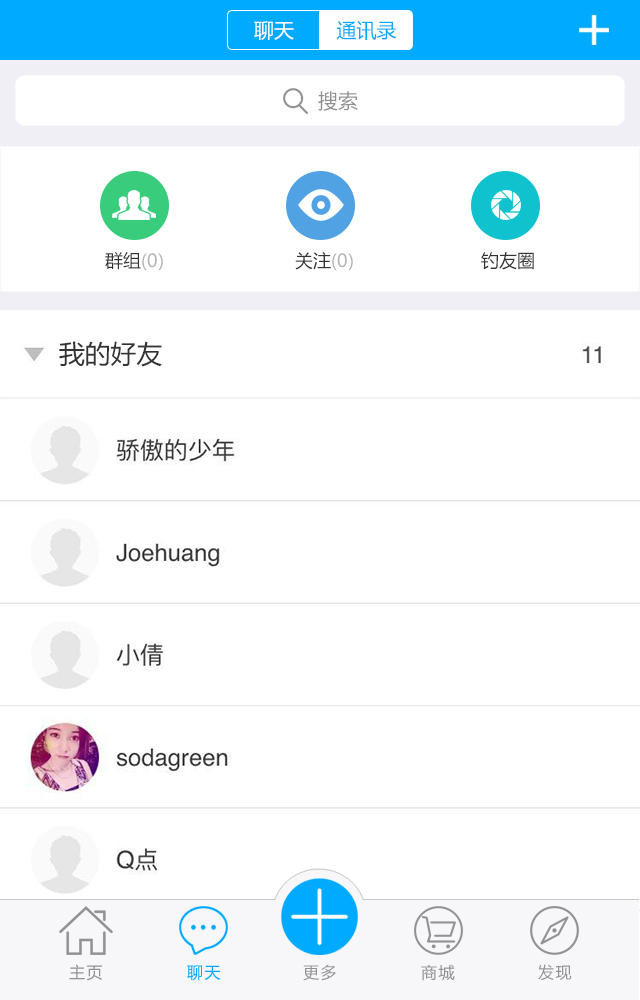Viewport: 640px width, 1000px height.
Task: Tap the 更多 center plus button
Action: click(319, 917)
